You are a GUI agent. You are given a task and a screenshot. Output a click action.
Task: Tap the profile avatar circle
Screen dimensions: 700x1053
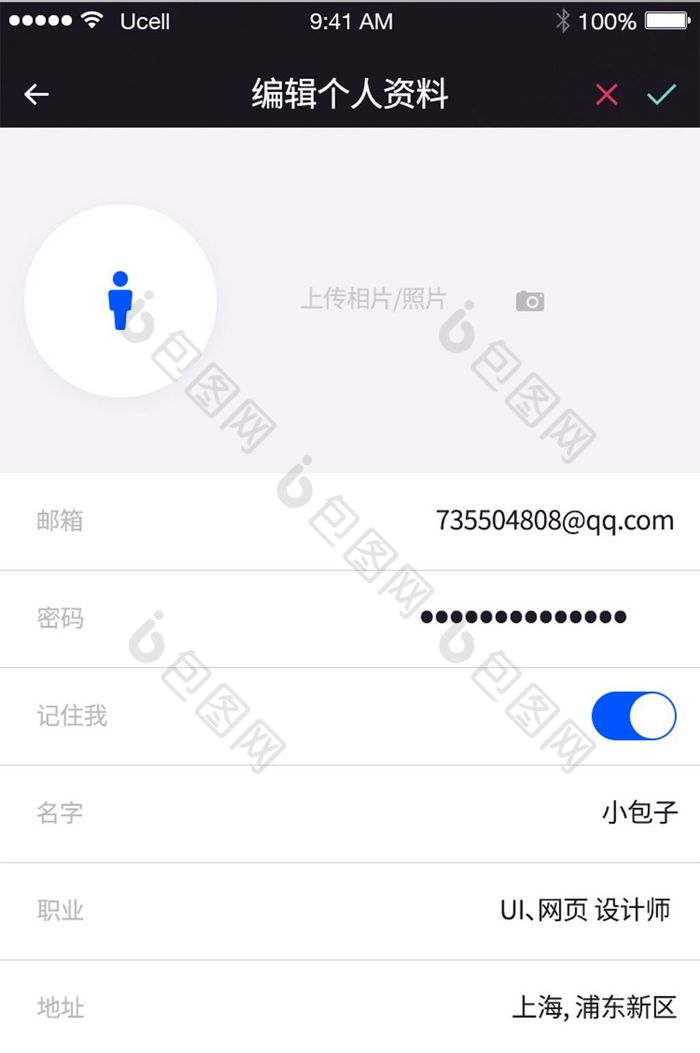[120, 300]
